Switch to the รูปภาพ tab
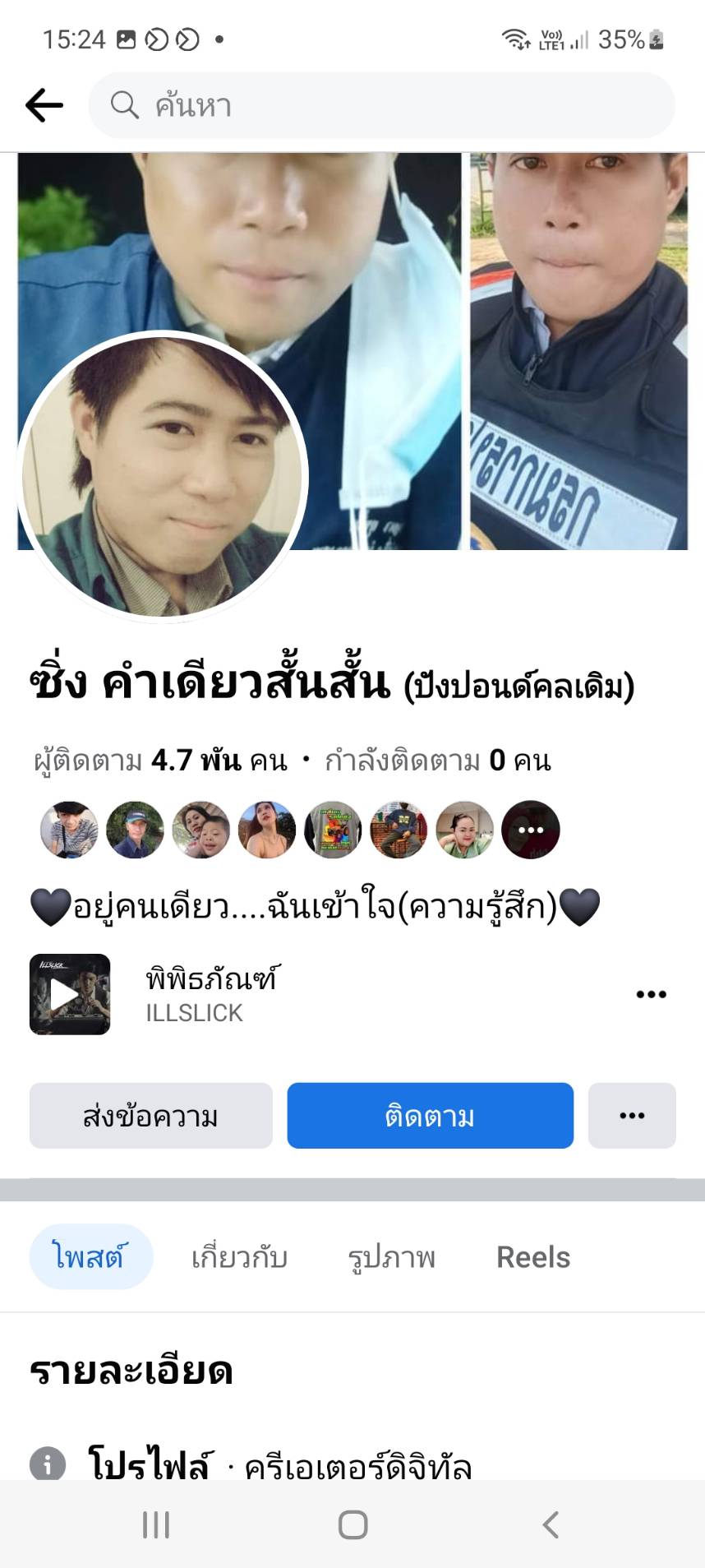Screen dimensions: 705x1568 tap(391, 1256)
